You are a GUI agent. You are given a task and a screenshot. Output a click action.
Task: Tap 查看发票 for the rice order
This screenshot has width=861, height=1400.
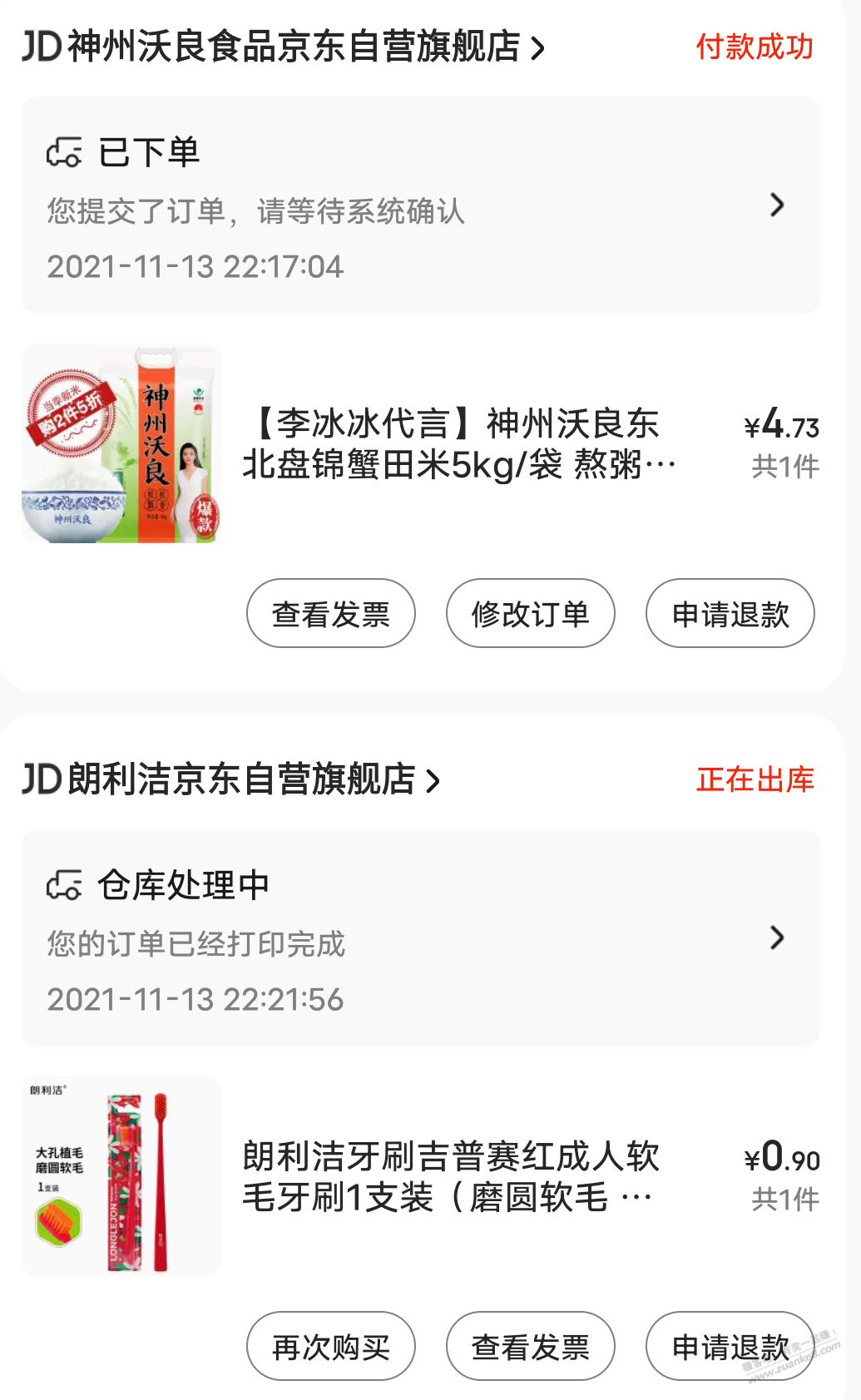tap(330, 614)
